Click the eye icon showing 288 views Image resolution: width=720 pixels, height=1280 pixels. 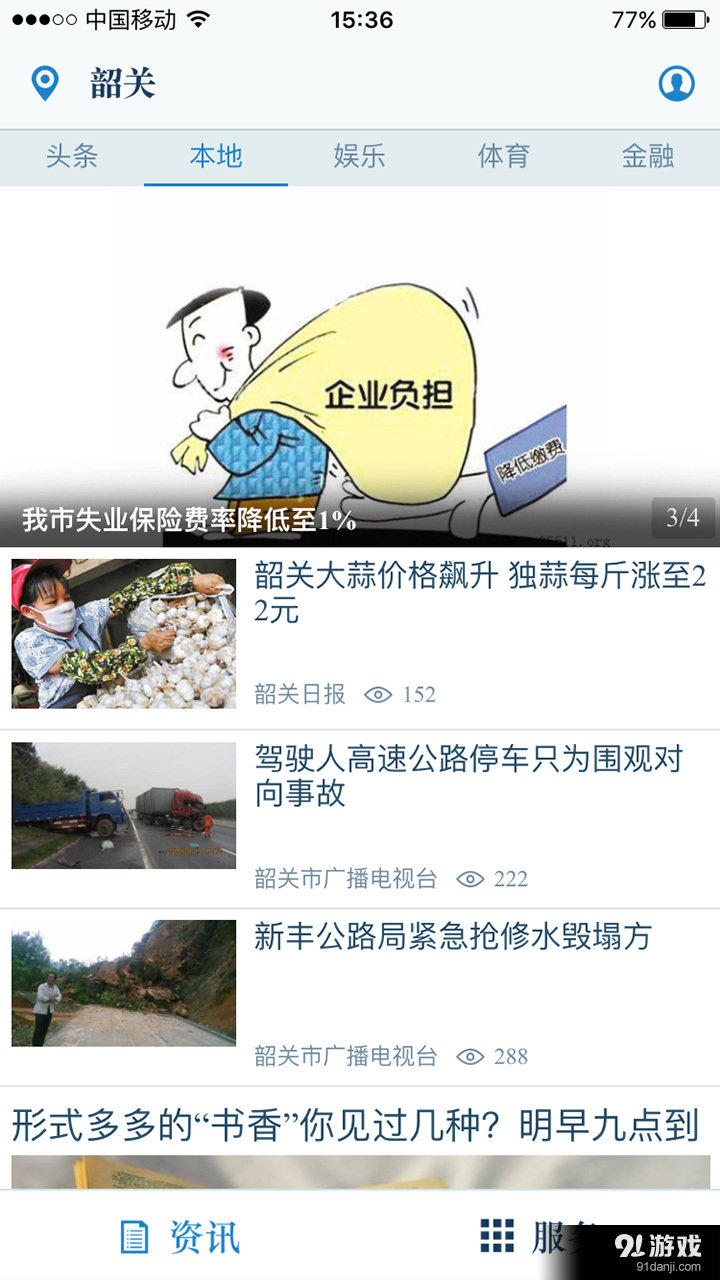click(x=470, y=1056)
